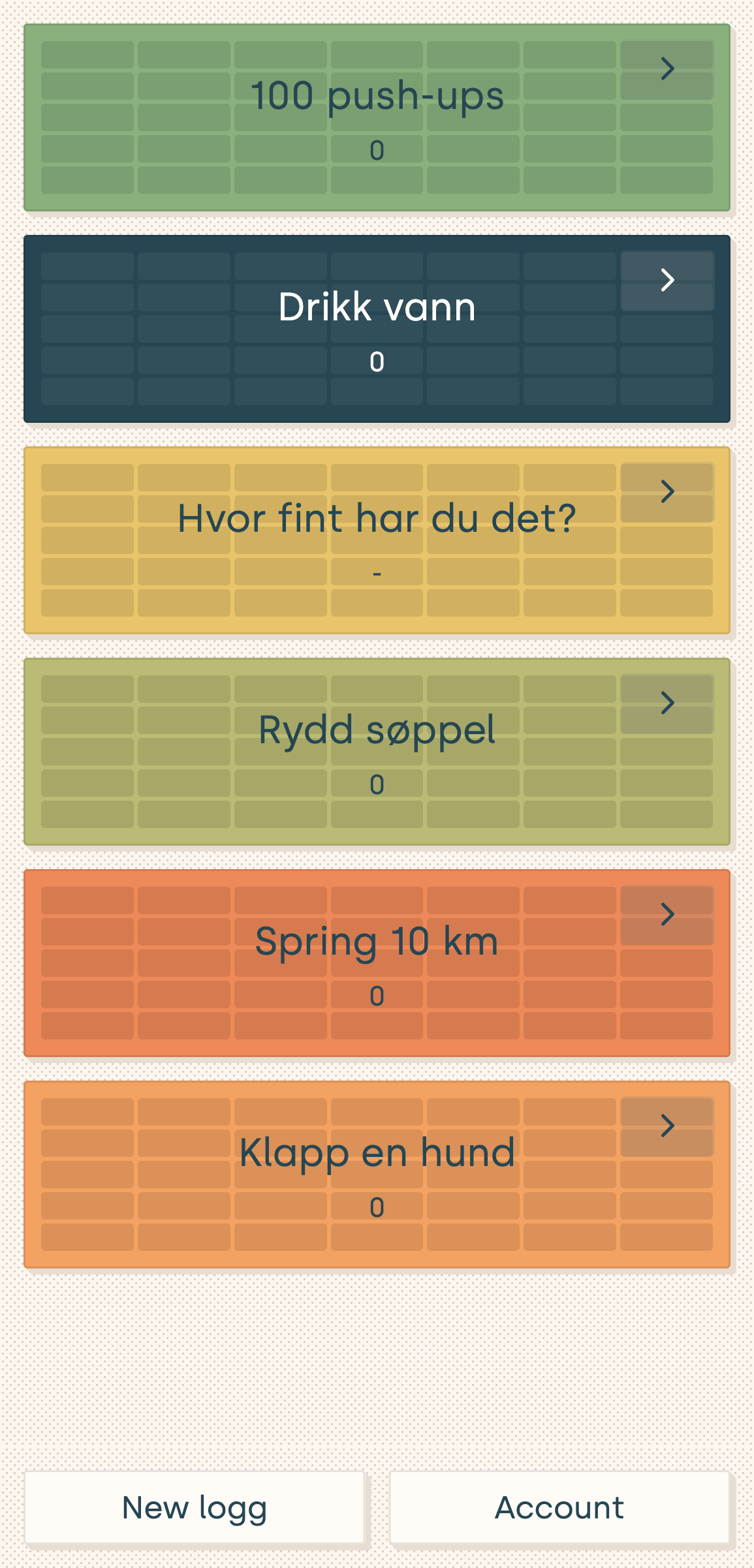
Task: Open the 100 push-ups habit card
Action: click(x=377, y=95)
